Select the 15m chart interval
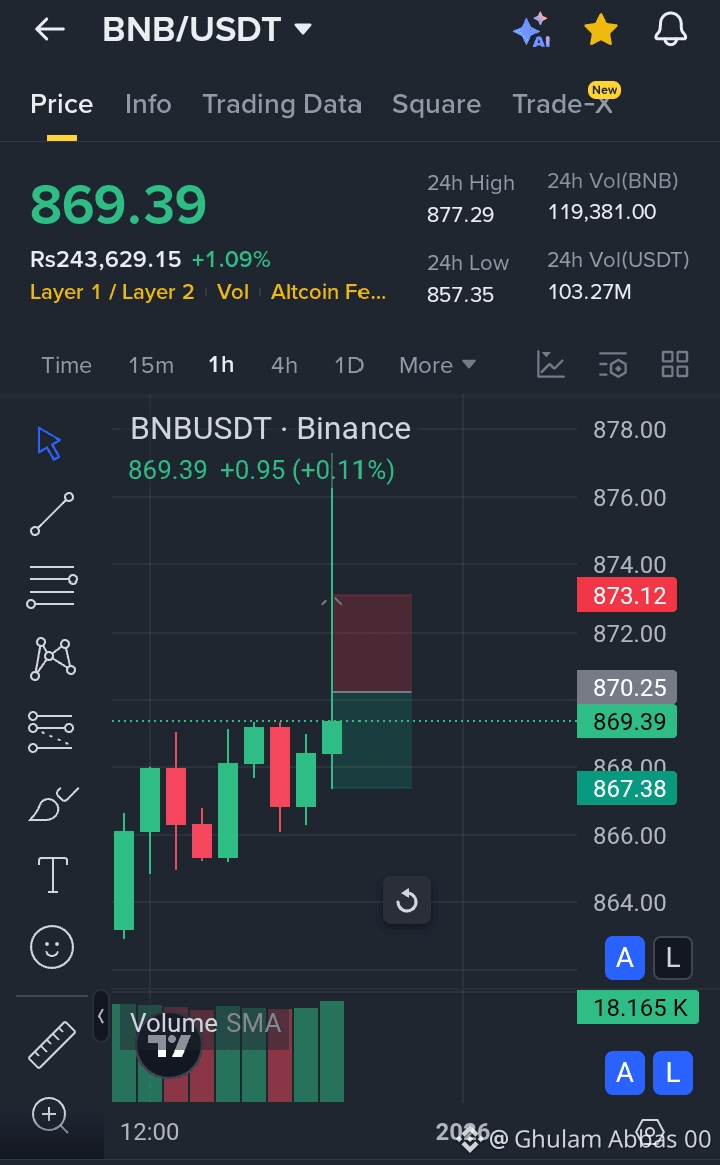The image size is (720, 1165). (x=151, y=365)
